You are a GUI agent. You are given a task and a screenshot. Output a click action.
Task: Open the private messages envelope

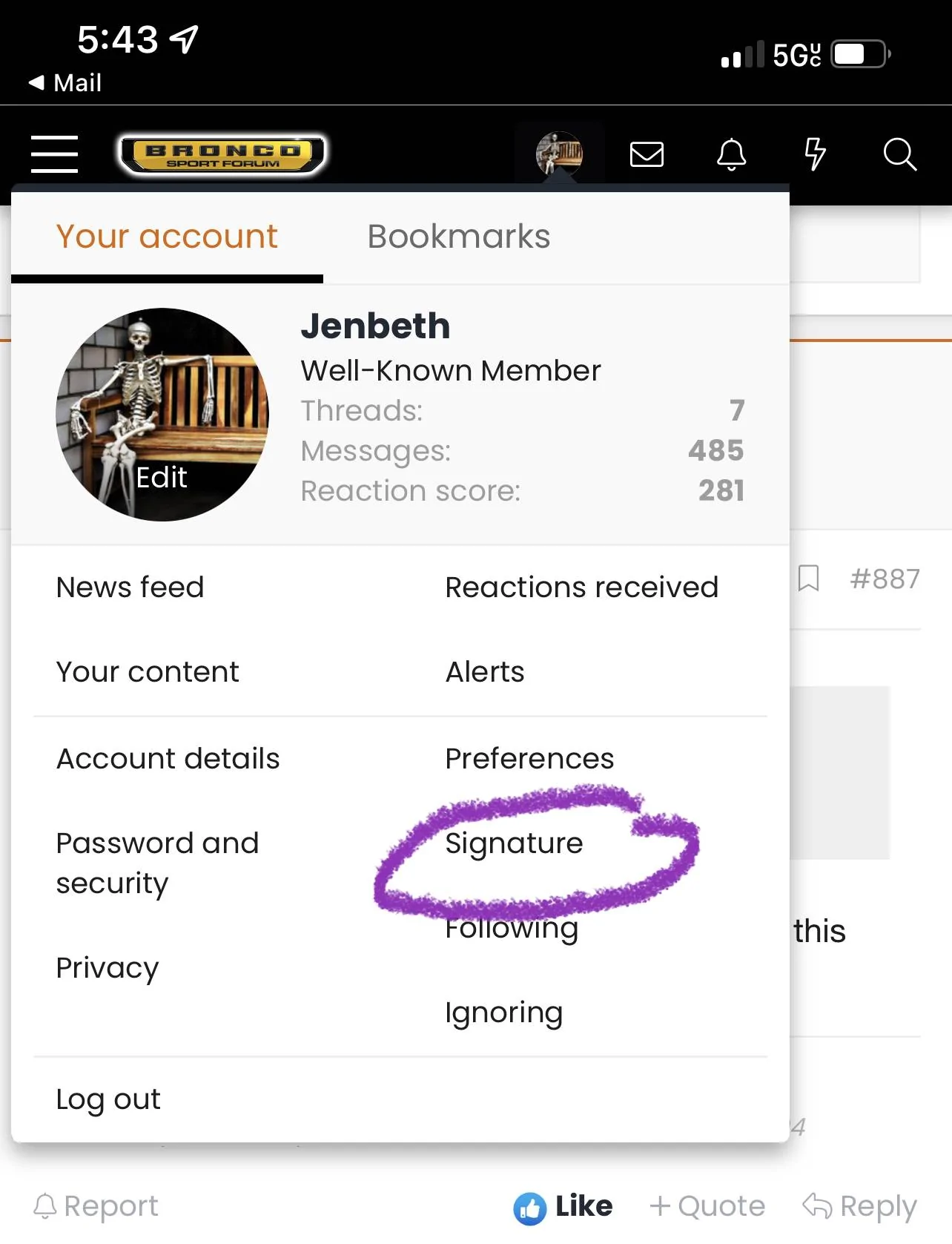[x=647, y=154]
